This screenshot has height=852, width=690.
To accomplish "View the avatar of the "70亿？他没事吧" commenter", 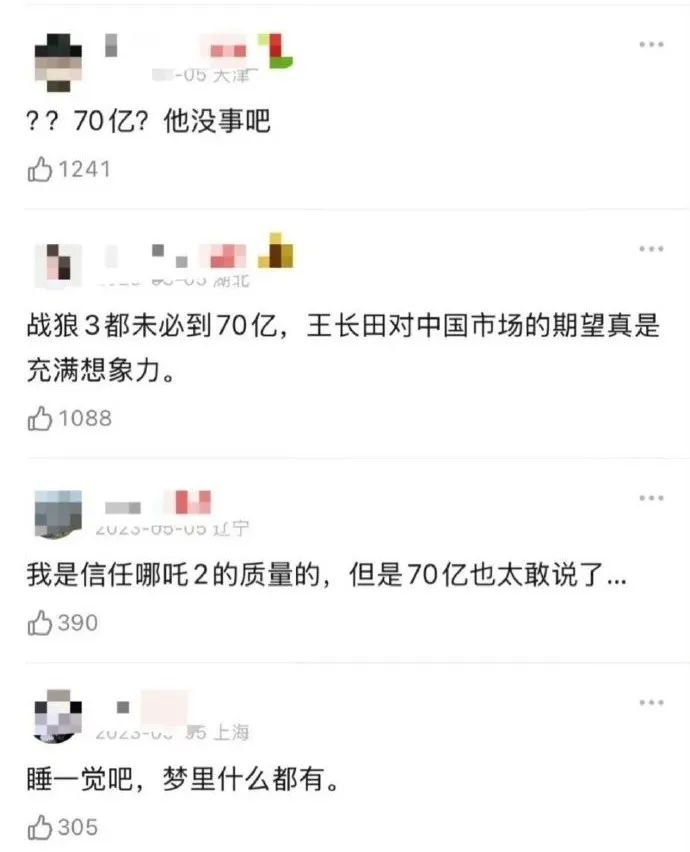I will coord(57,59).
